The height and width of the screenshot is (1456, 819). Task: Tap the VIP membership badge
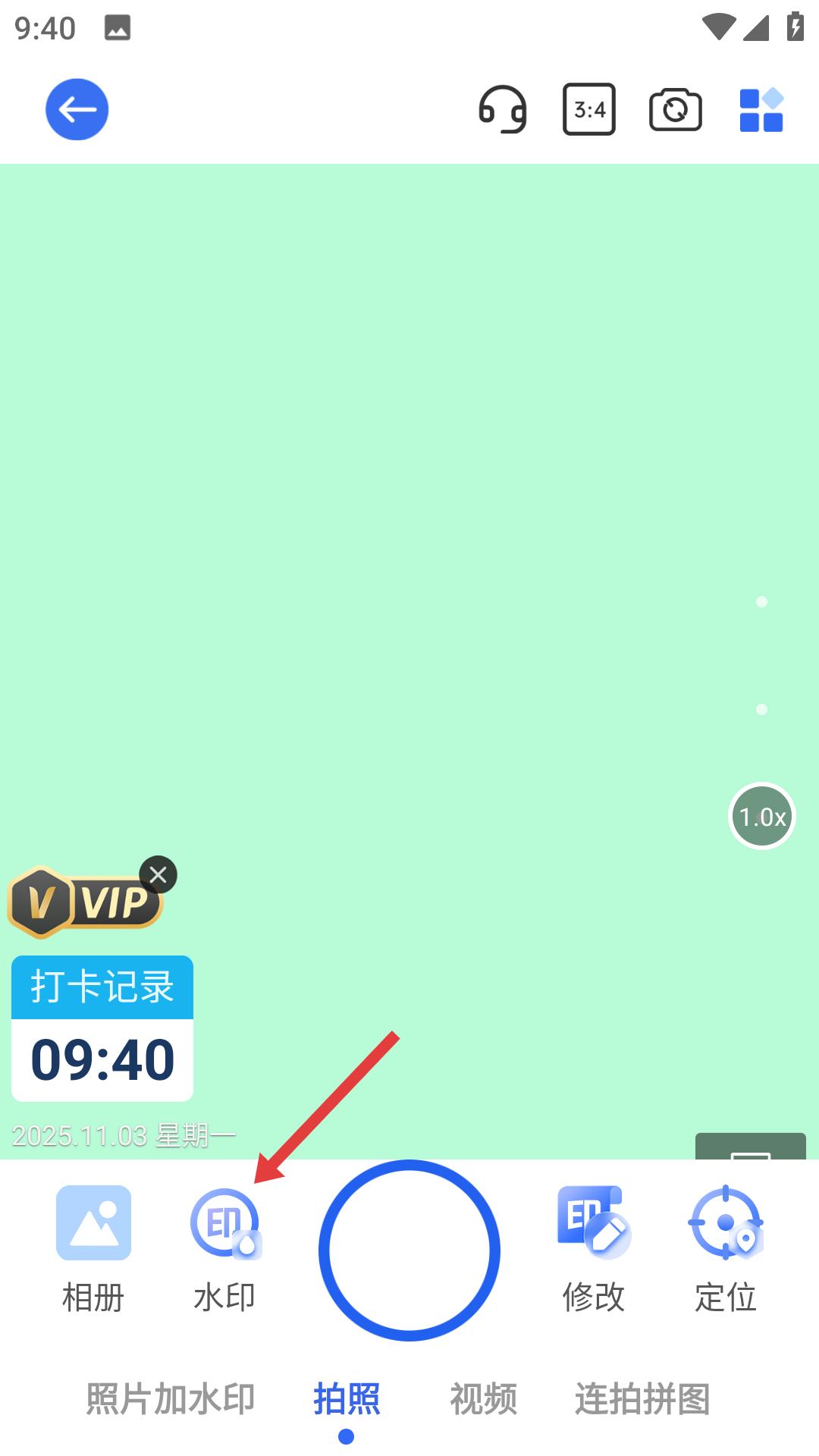click(83, 901)
